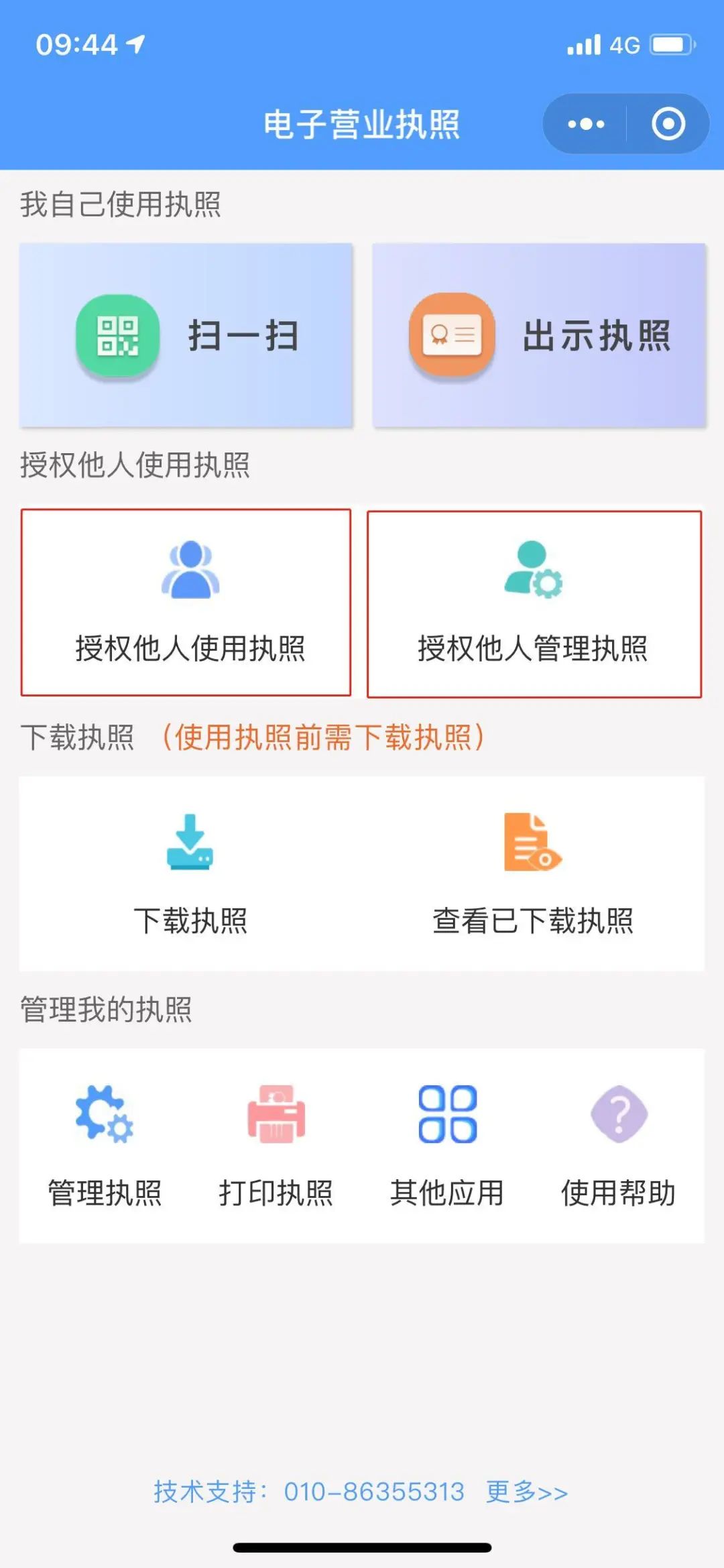
Task: Tap 下载执照 to download license
Action: [x=190, y=874]
